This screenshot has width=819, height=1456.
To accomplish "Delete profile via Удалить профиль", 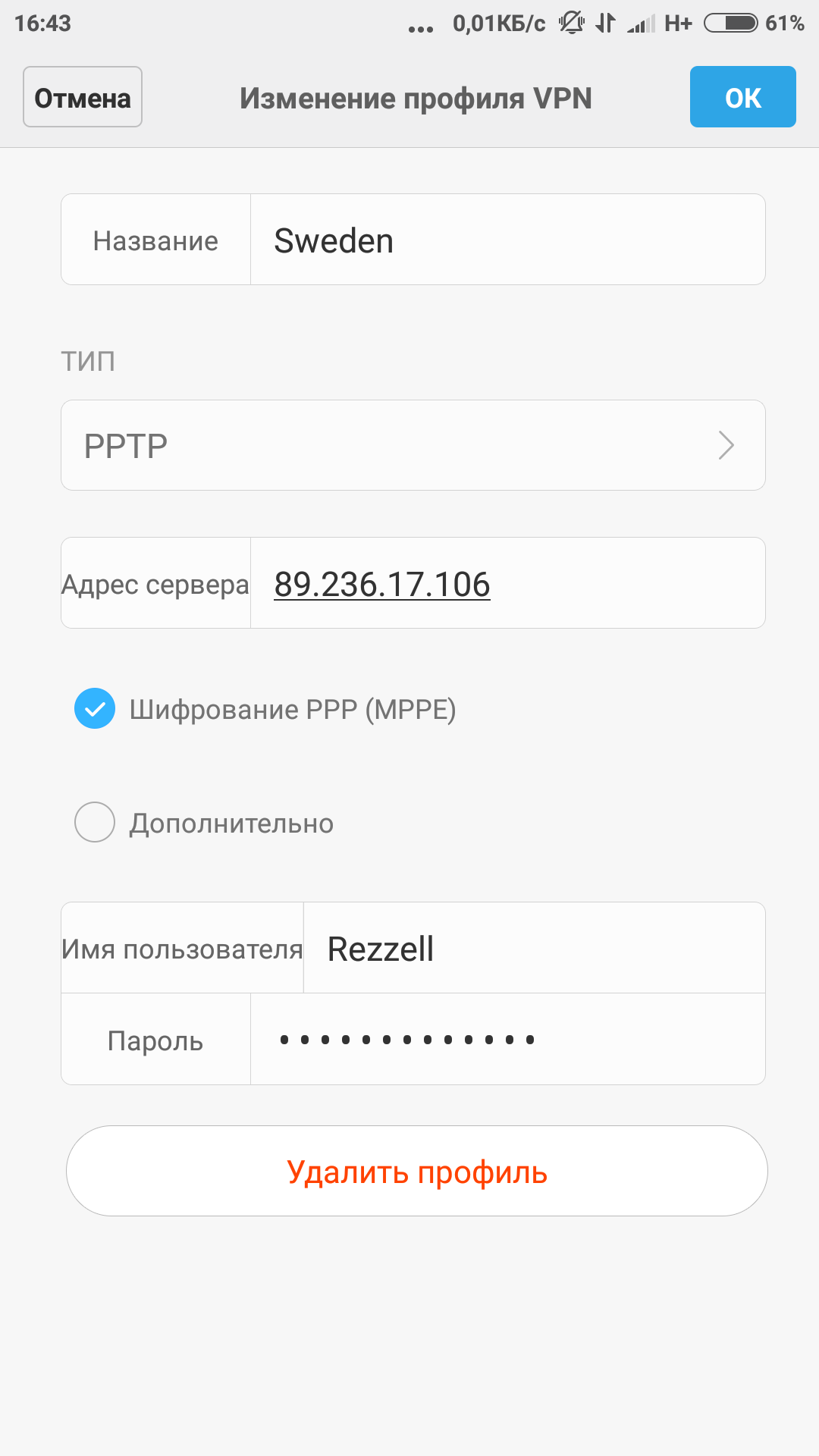I will 417,1171.
